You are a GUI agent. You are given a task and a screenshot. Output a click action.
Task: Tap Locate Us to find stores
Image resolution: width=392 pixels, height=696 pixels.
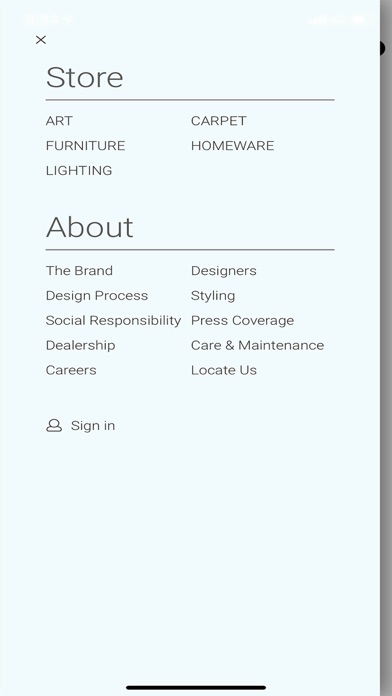coord(223,370)
